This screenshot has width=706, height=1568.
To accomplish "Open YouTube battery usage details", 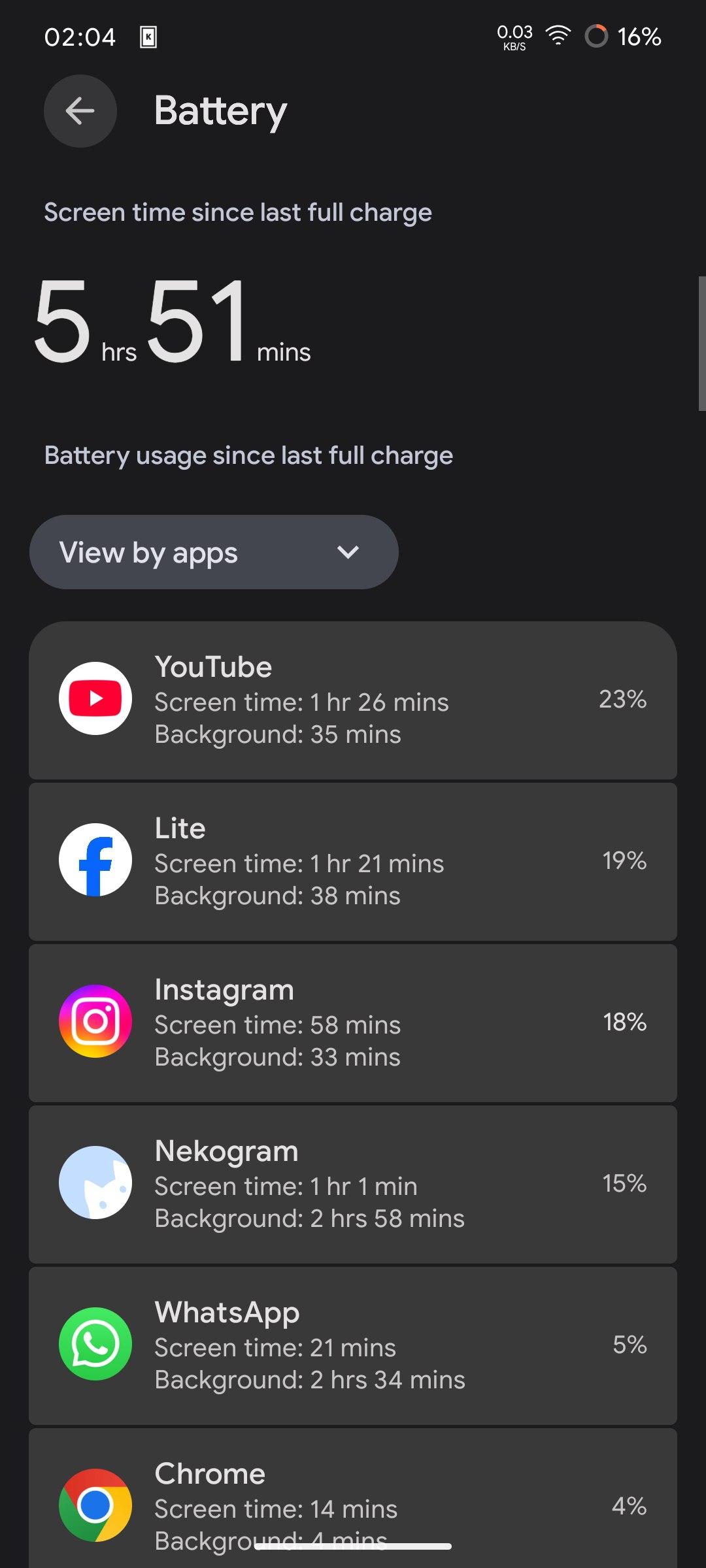I will pyautogui.click(x=353, y=700).
